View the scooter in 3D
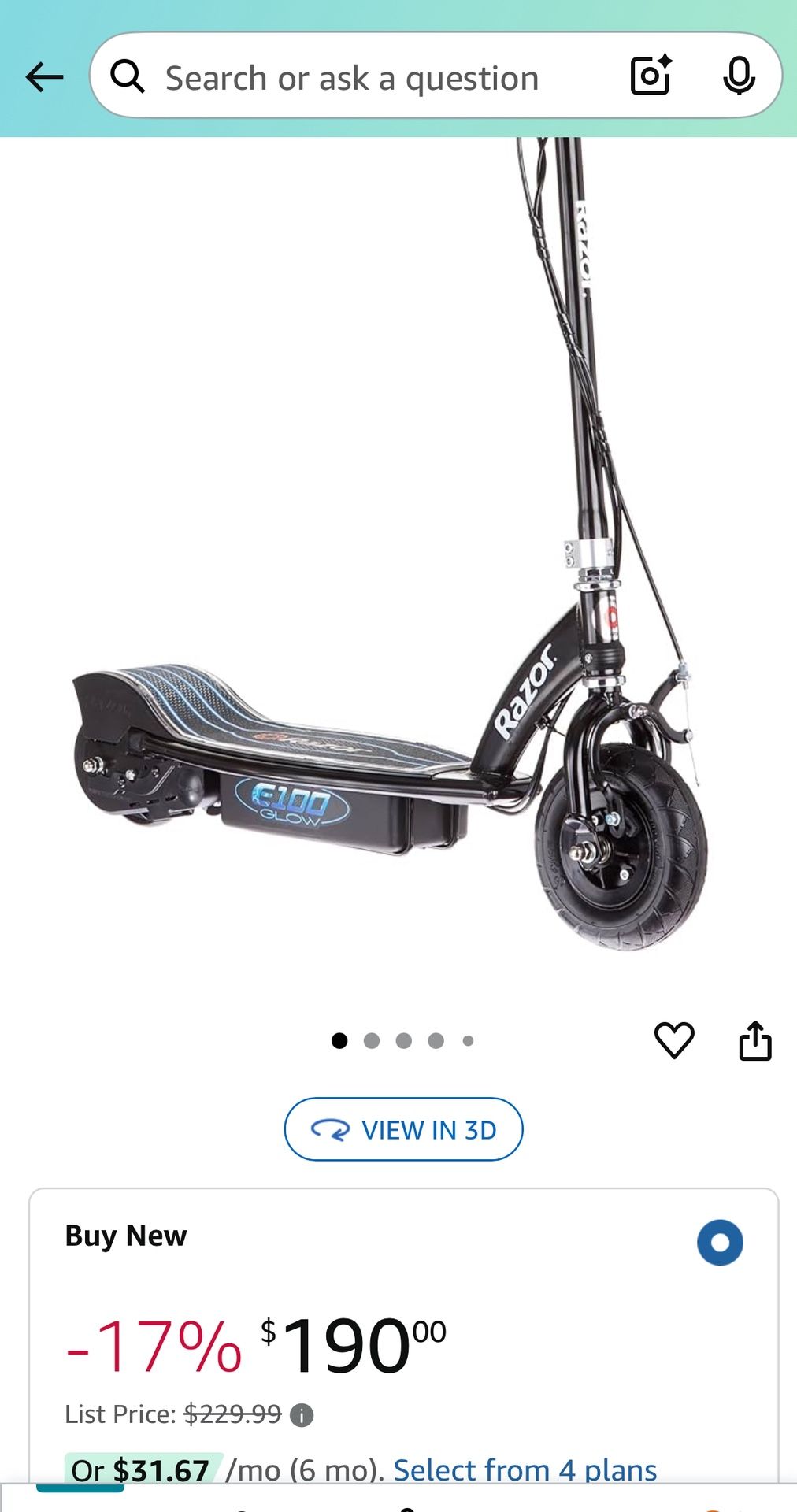The height and width of the screenshot is (1512, 797). point(403,1129)
